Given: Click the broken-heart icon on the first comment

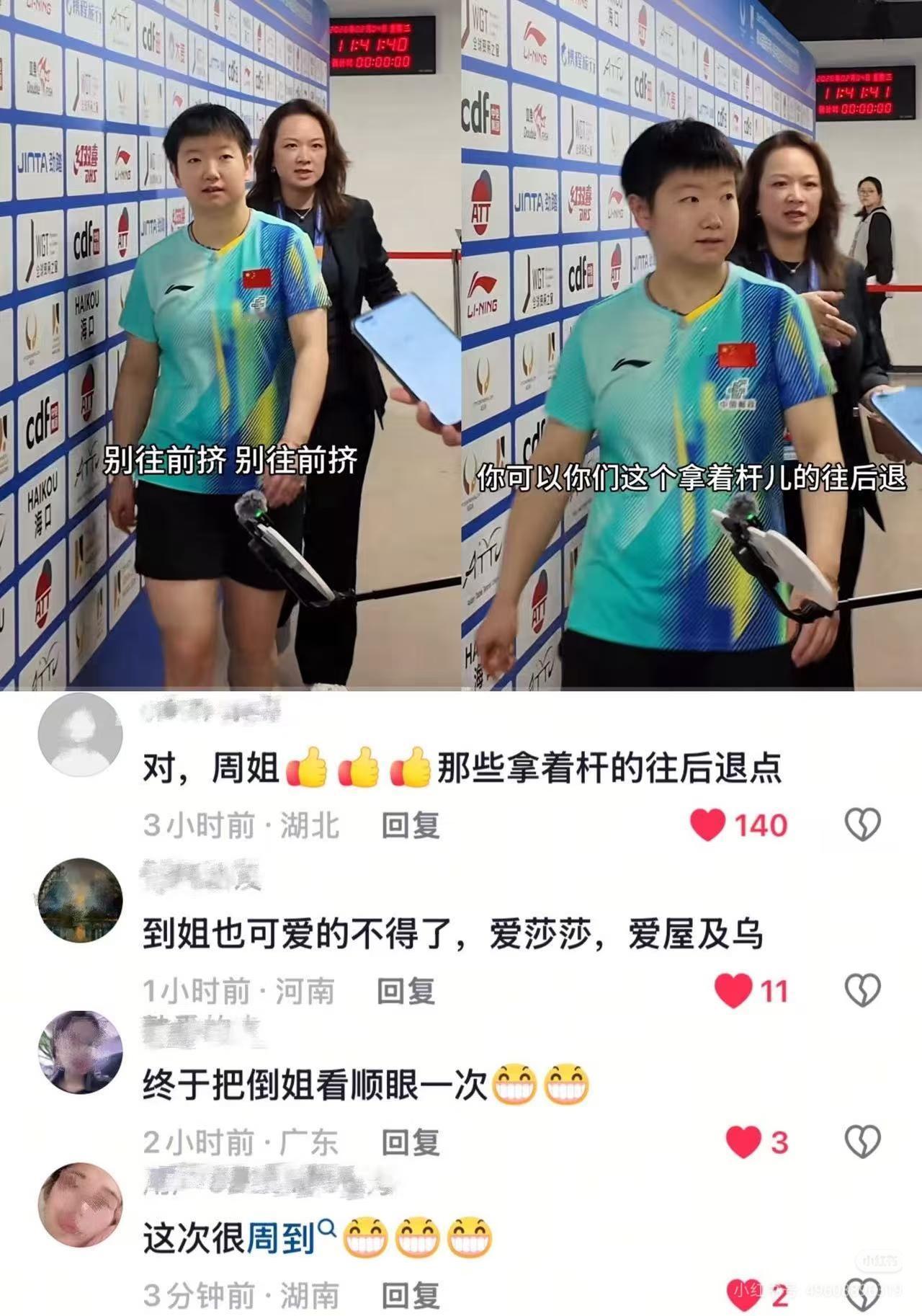Looking at the screenshot, I should [x=861, y=823].
